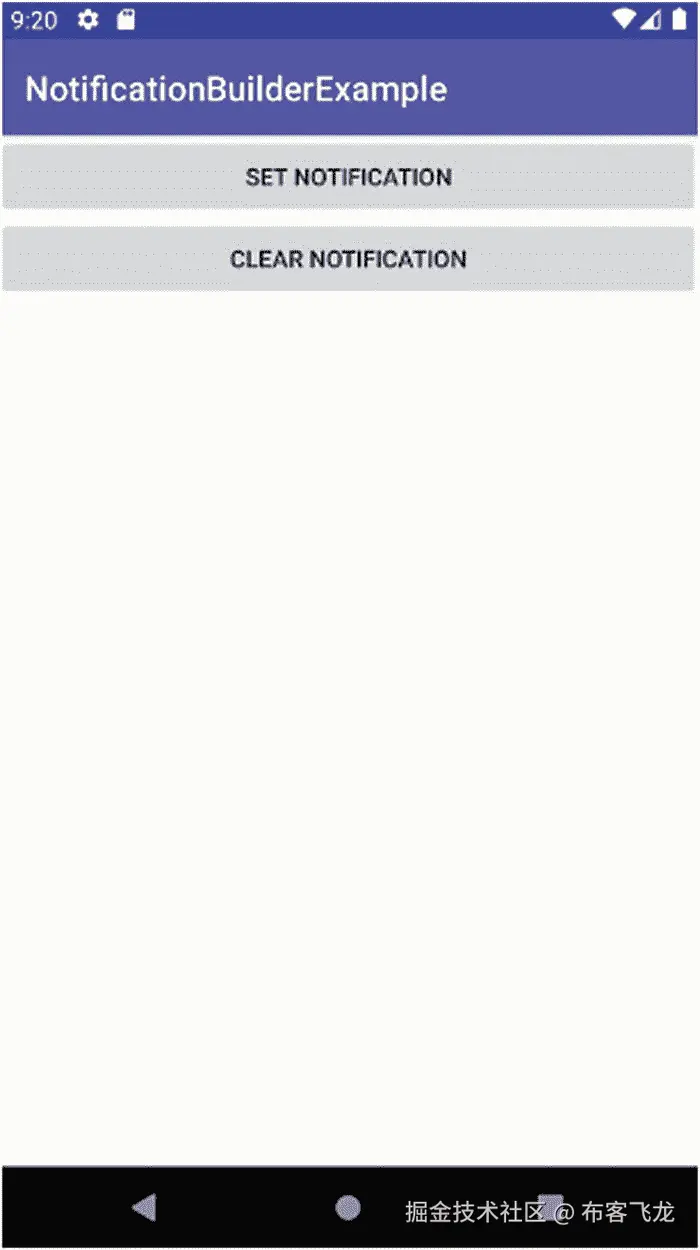Viewport: 700px width, 1250px height.
Task: Tap the Set Notification button
Action: (x=348, y=177)
